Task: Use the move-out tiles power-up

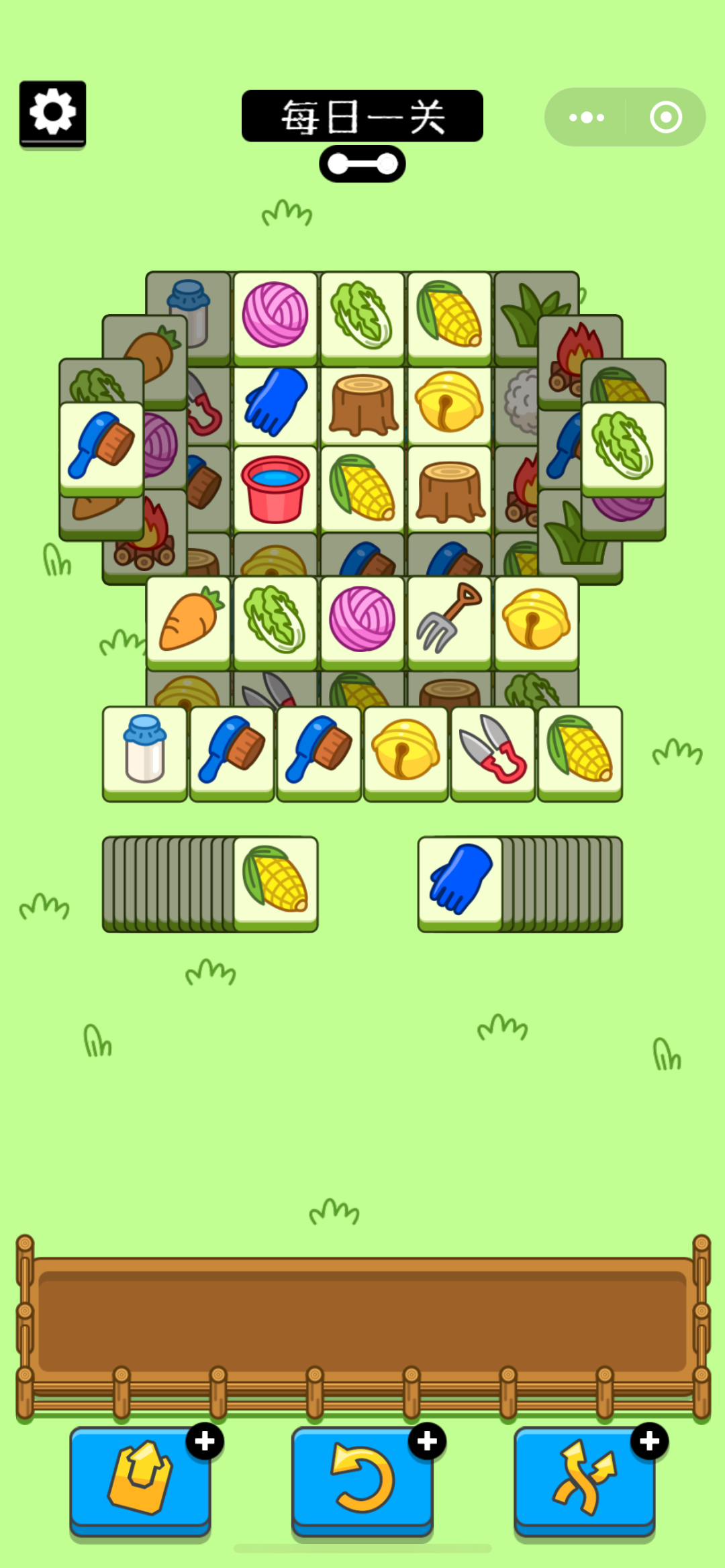Action: point(140,1478)
